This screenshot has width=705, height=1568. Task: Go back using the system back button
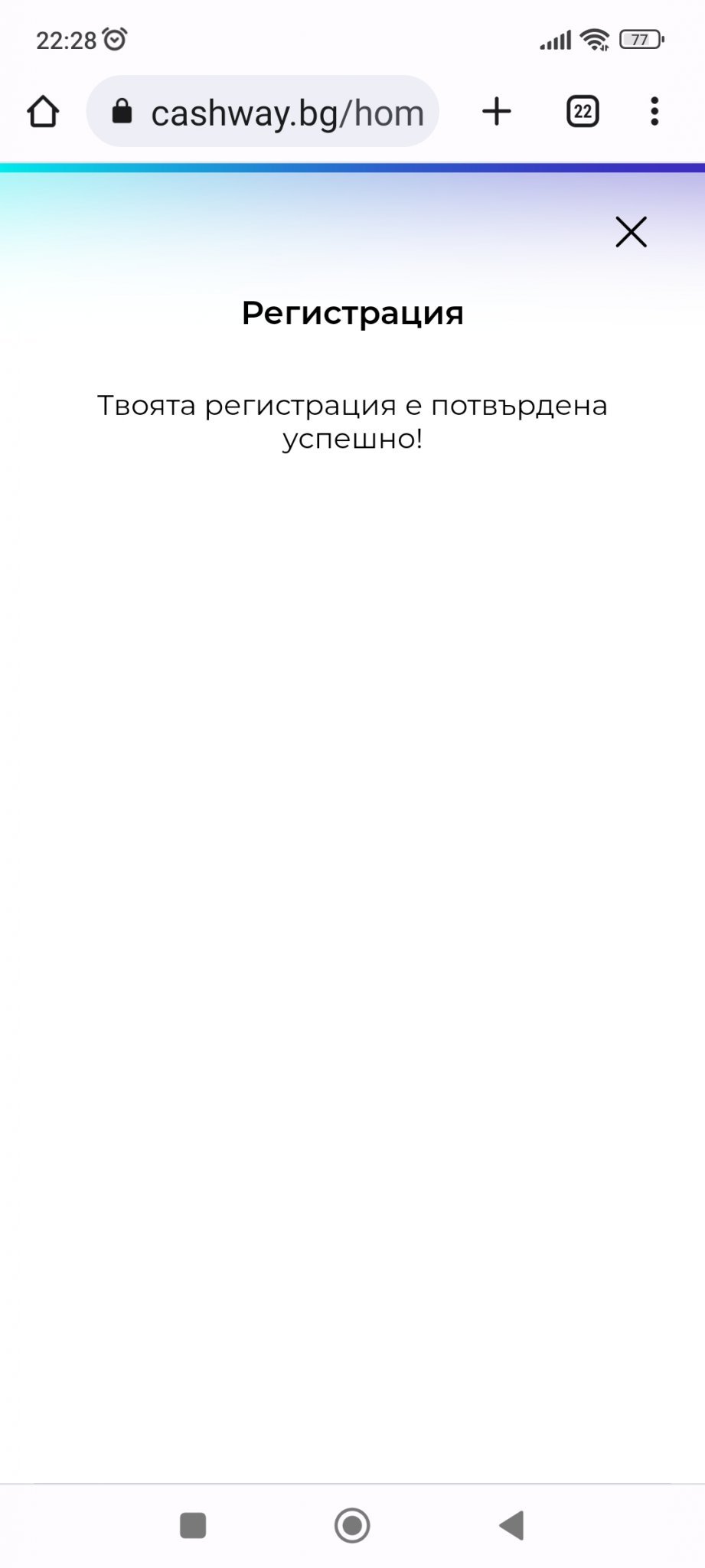pyautogui.click(x=511, y=1525)
